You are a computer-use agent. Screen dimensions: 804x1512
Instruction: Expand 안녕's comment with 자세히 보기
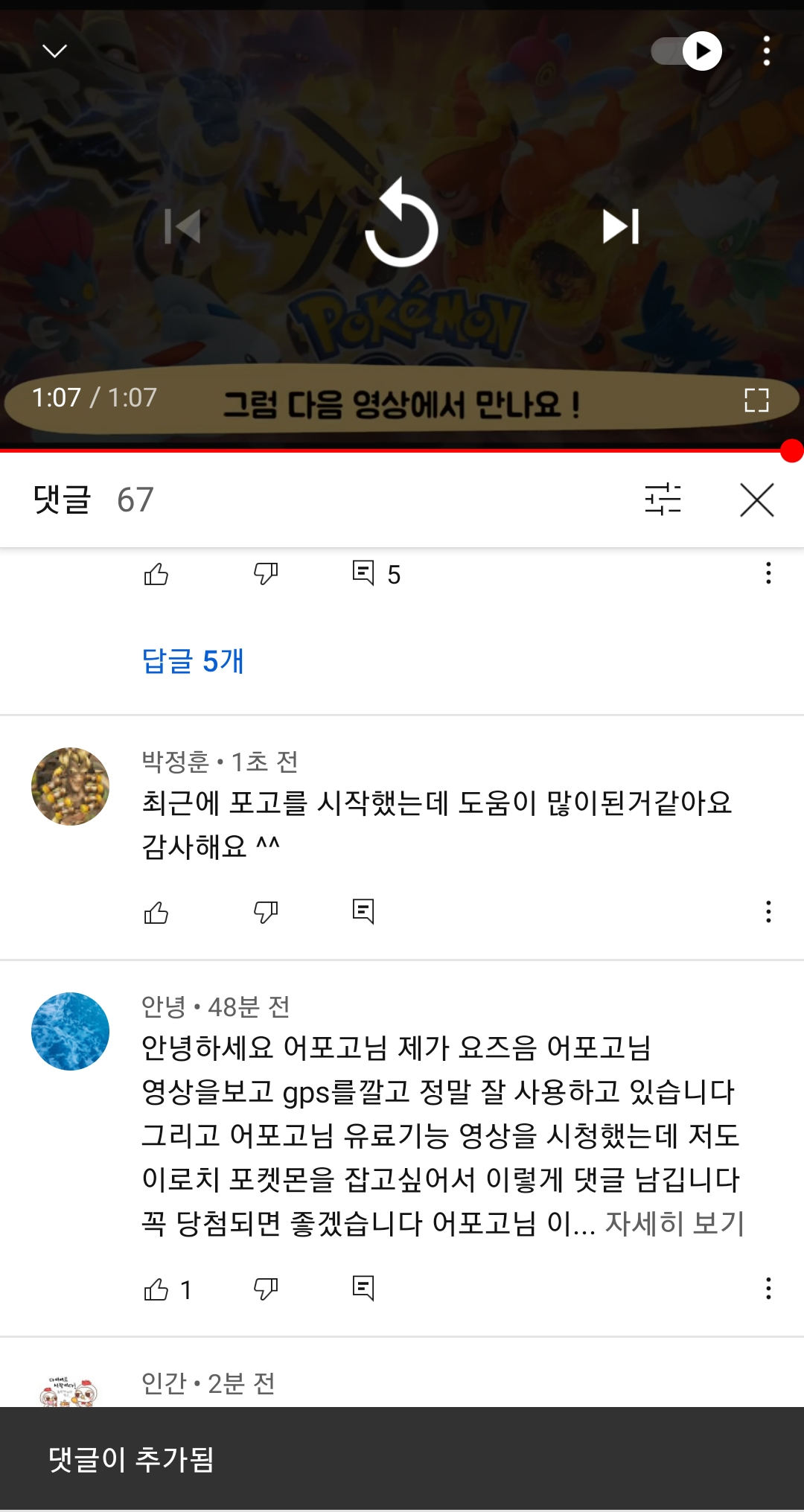(674, 1223)
